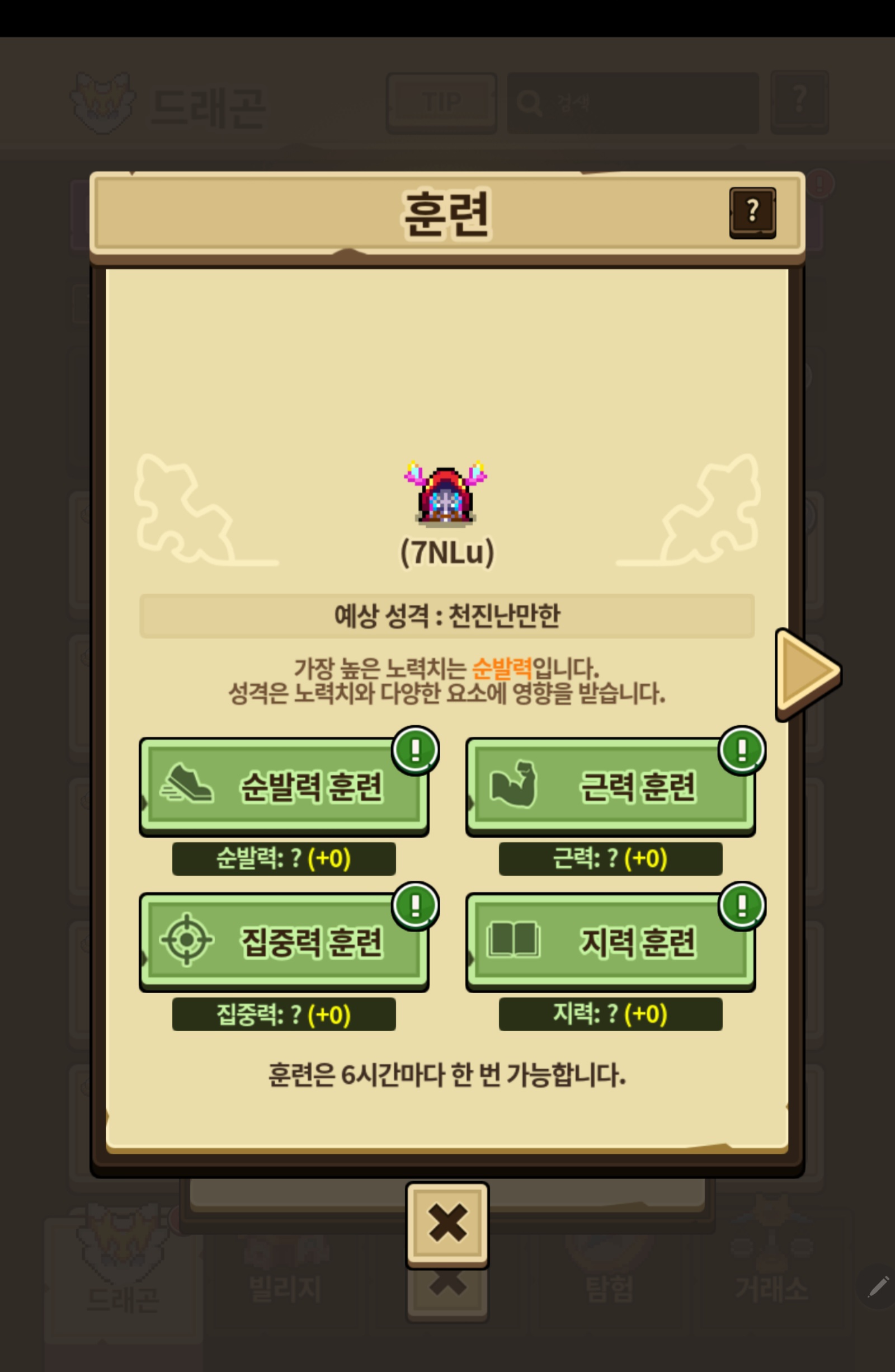Start the 순발력 훈련 agility training

point(284,787)
